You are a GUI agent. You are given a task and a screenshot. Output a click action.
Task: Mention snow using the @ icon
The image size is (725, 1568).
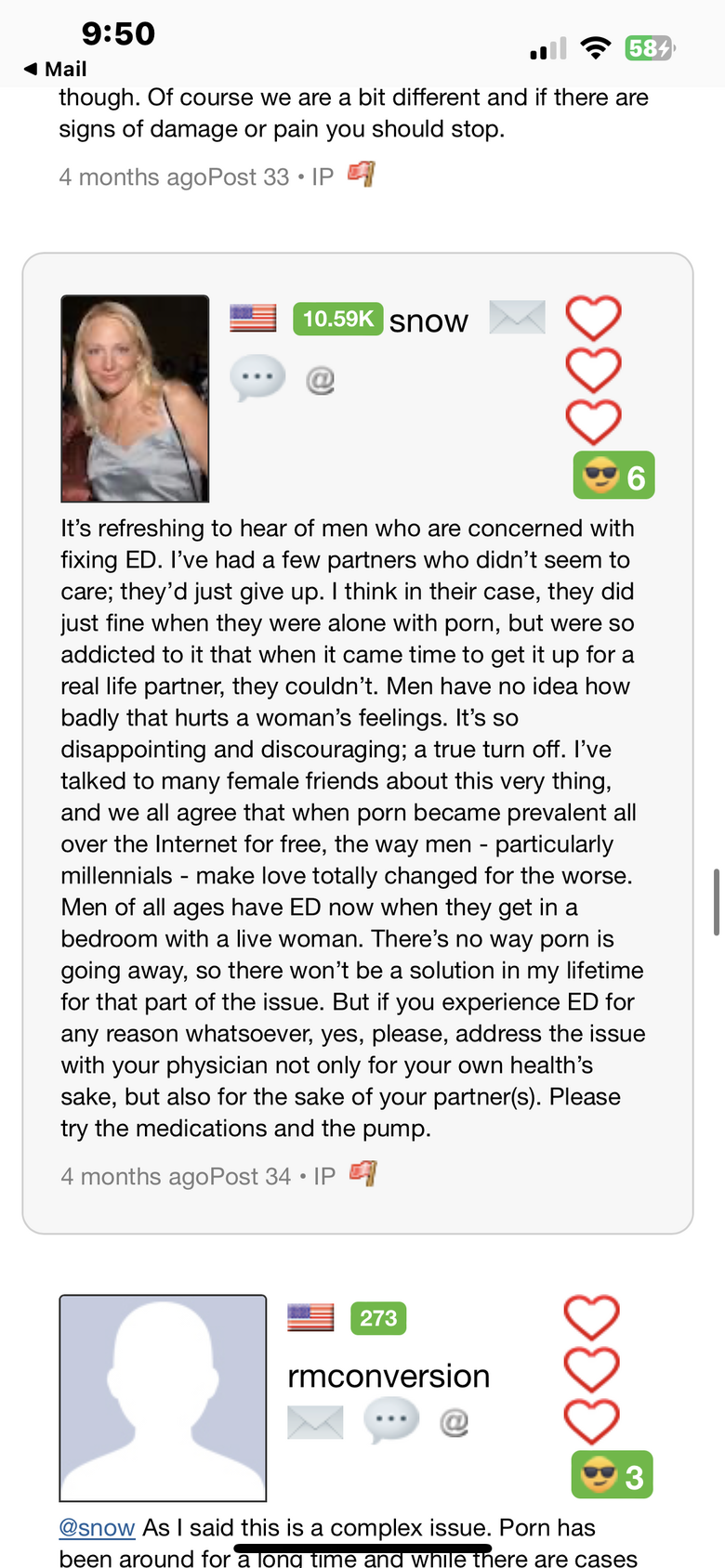coord(320,380)
